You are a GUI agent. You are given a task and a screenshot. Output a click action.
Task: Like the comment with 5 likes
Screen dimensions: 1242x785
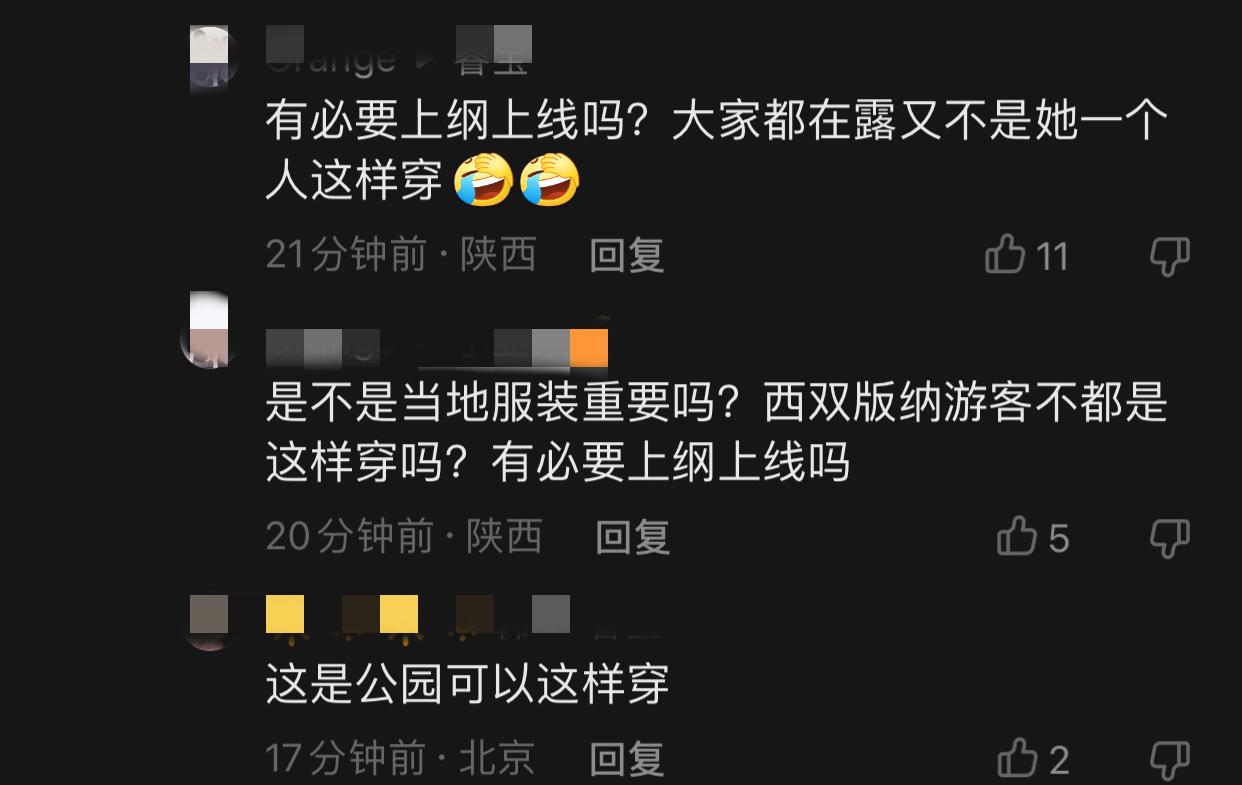(x=1017, y=537)
